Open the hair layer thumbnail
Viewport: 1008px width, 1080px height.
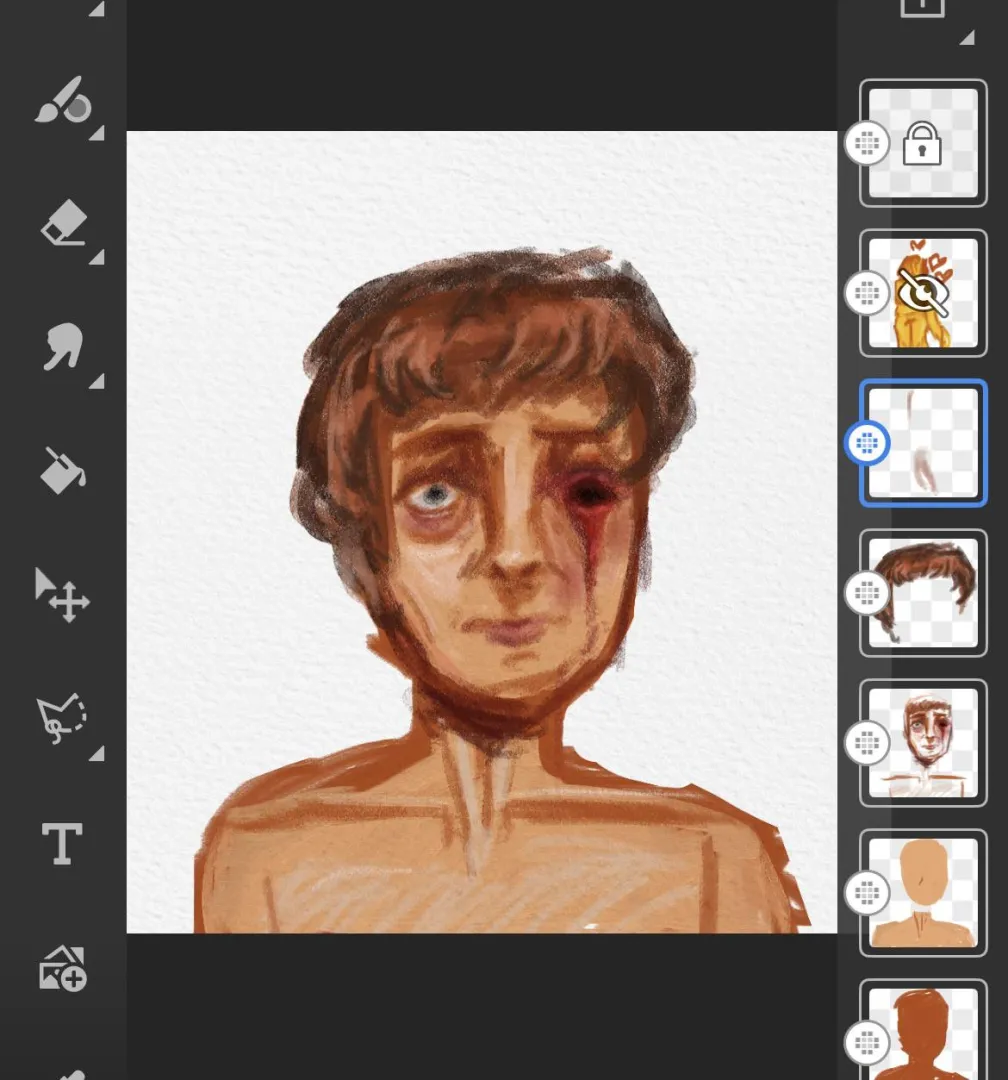point(923,592)
